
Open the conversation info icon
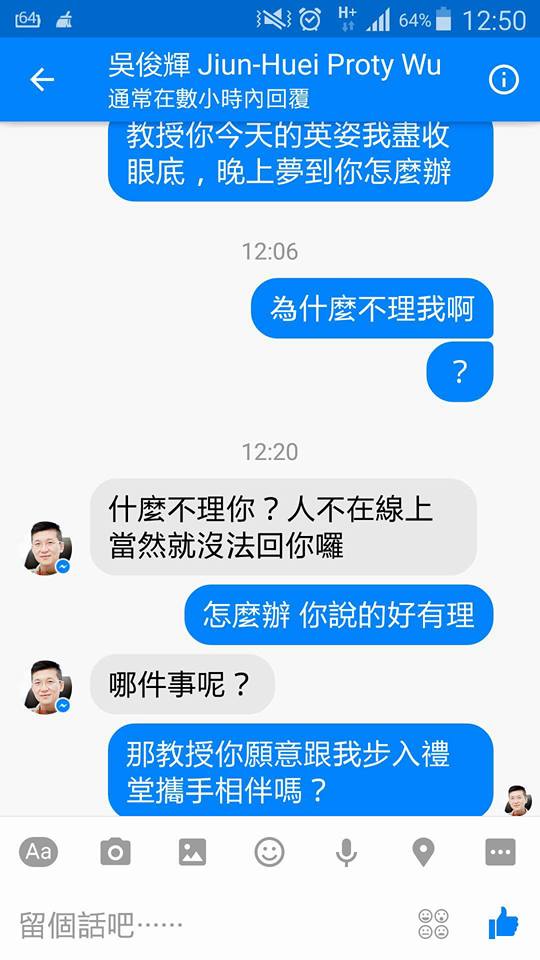(x=503, y=80)
